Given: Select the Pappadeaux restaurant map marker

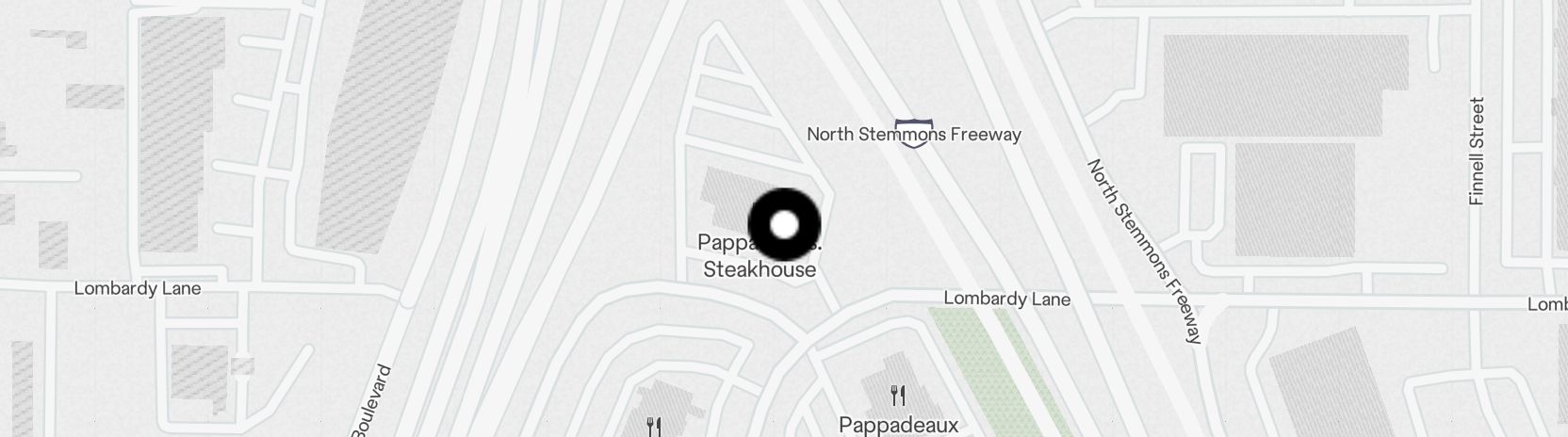Looking at the screenshot, I should coord(898,396).
